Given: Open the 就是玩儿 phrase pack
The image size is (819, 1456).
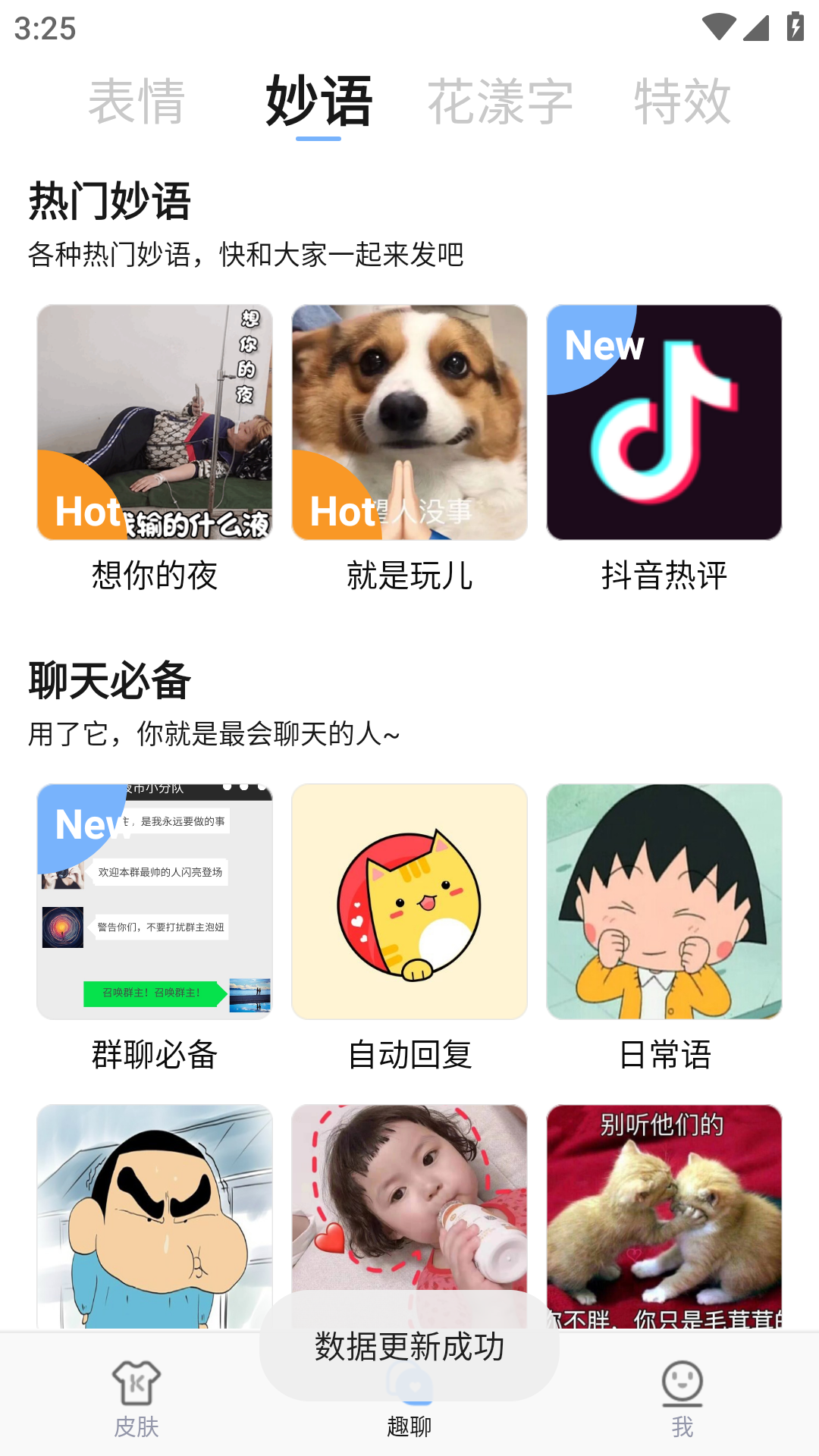Looking at the screenshot, I should pyautogui.click(x=409, y=422).
